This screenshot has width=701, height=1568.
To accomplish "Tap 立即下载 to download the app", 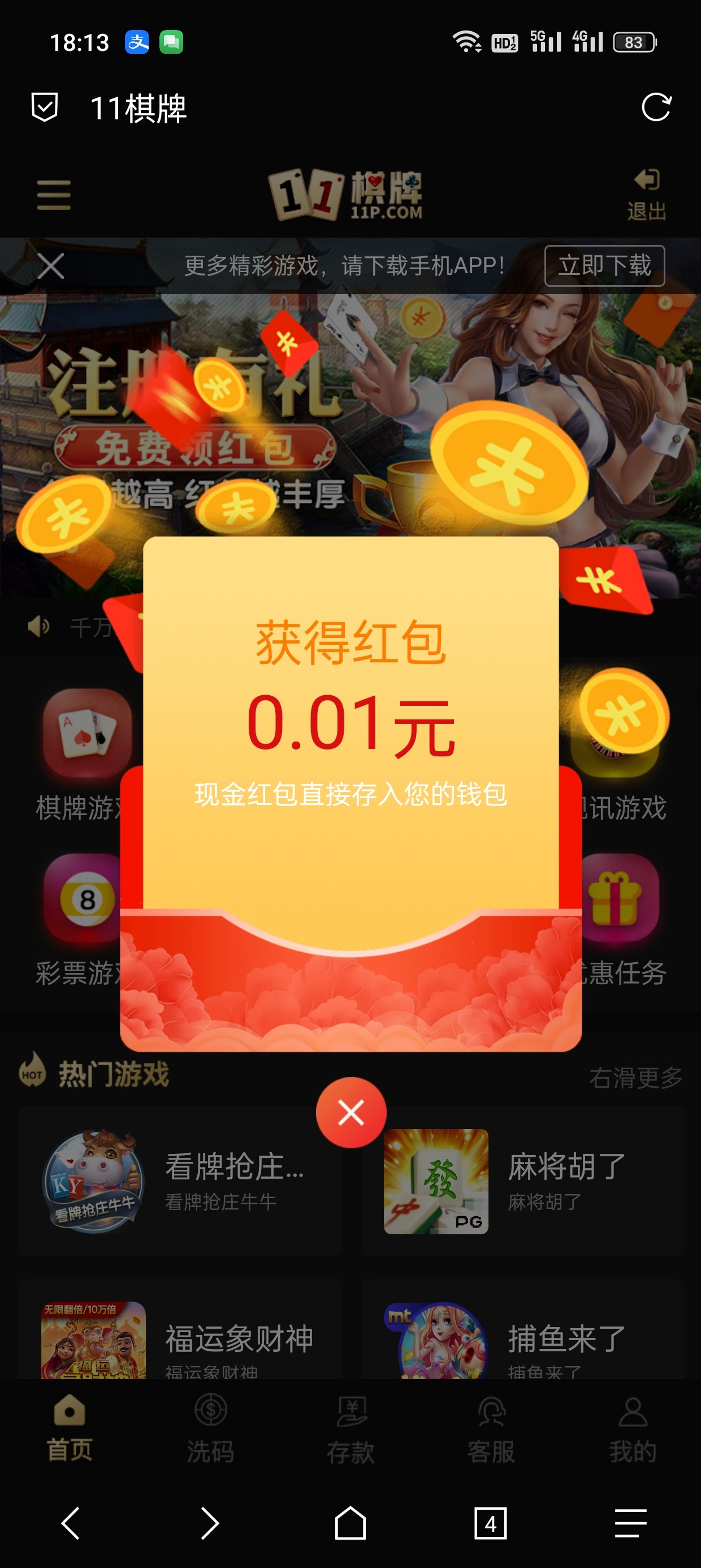I will pos(604,266).
